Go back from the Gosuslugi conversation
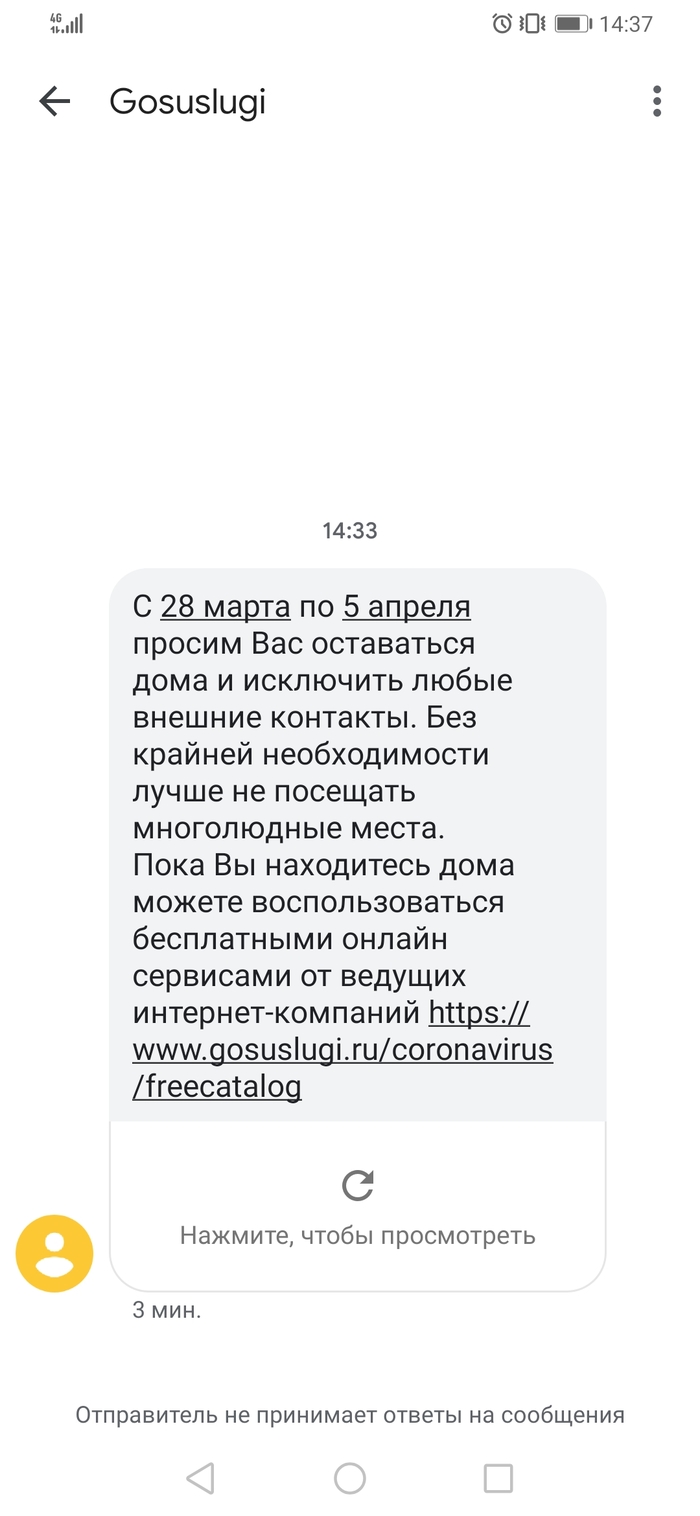This screenshot has width=700, height=1516. point(55,101)
